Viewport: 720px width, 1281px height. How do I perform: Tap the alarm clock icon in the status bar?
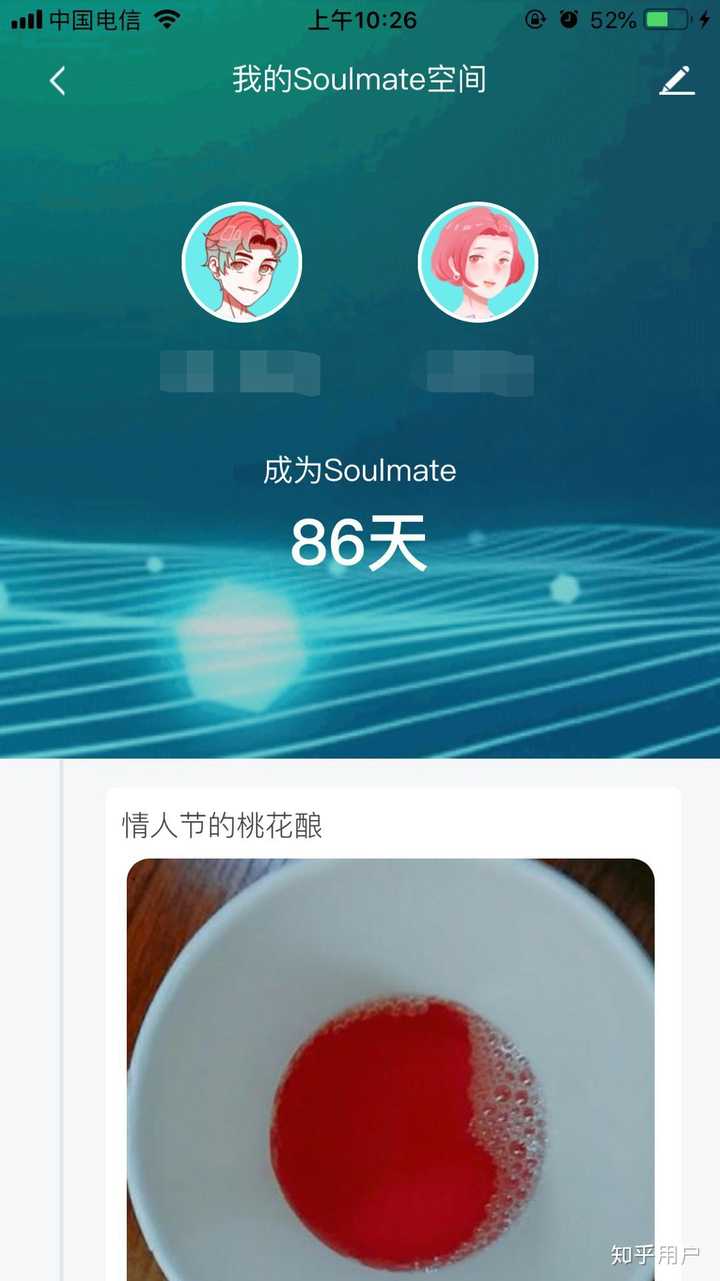[x=570, y=19]
